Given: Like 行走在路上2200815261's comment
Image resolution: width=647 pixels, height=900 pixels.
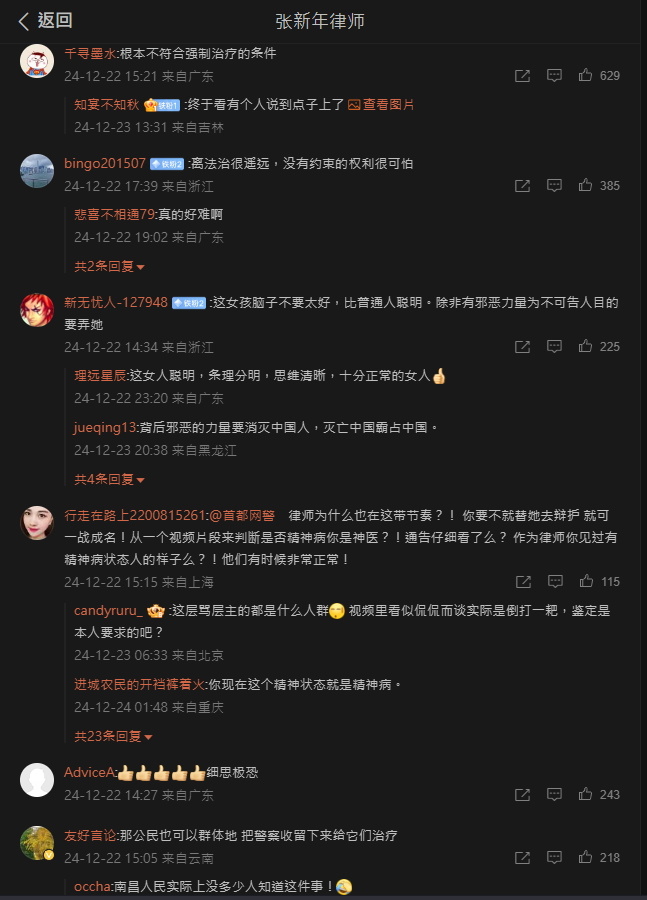Looking at the screenshot, I should pyautogui.click(x=587, y=581).
